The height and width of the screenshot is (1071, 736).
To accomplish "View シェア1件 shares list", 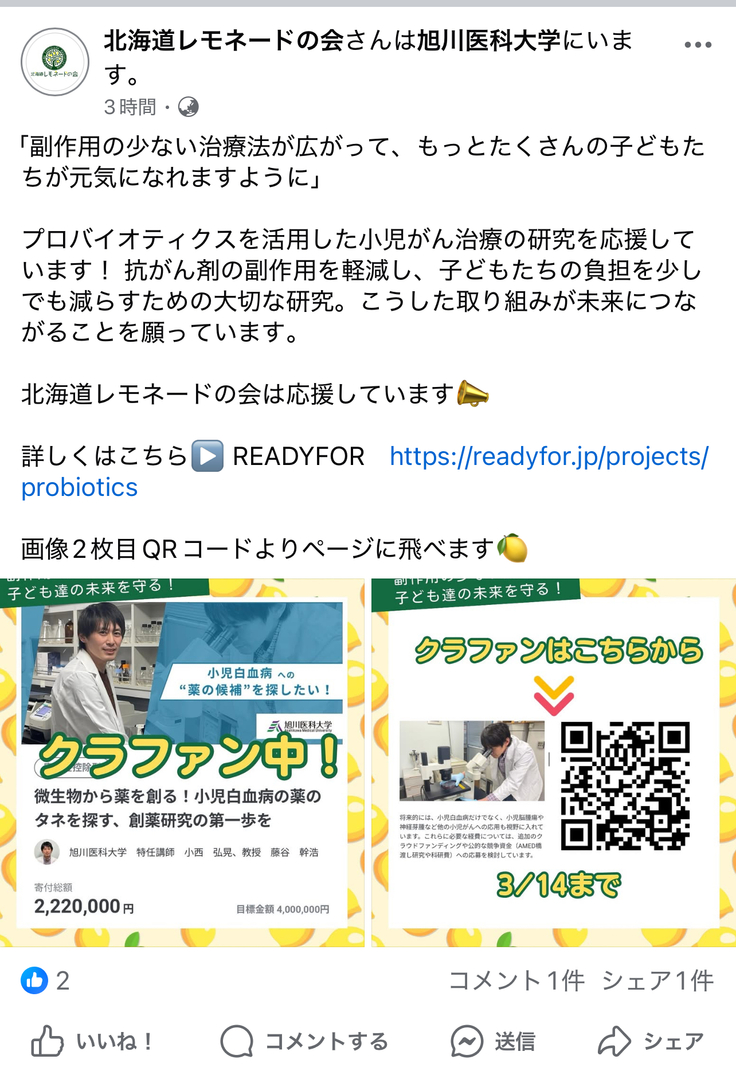I will (658, 981).
